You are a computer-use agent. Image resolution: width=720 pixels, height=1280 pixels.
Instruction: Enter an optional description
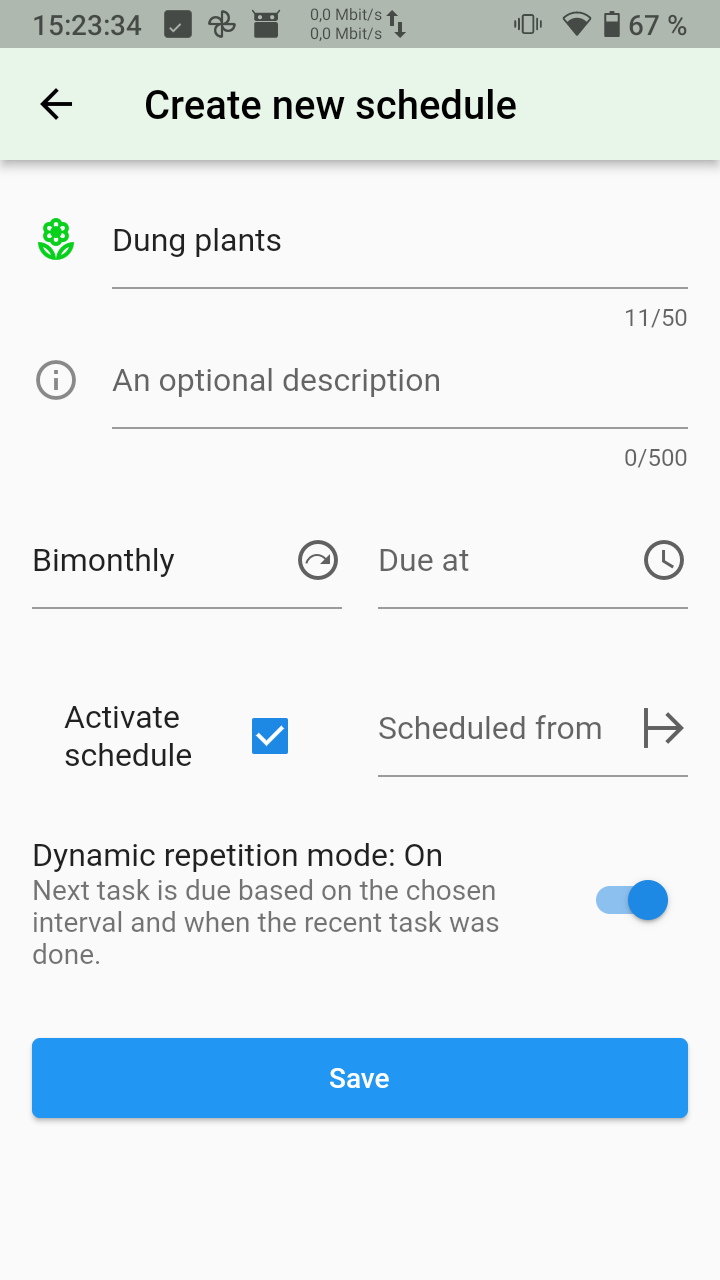pos(398,381)
